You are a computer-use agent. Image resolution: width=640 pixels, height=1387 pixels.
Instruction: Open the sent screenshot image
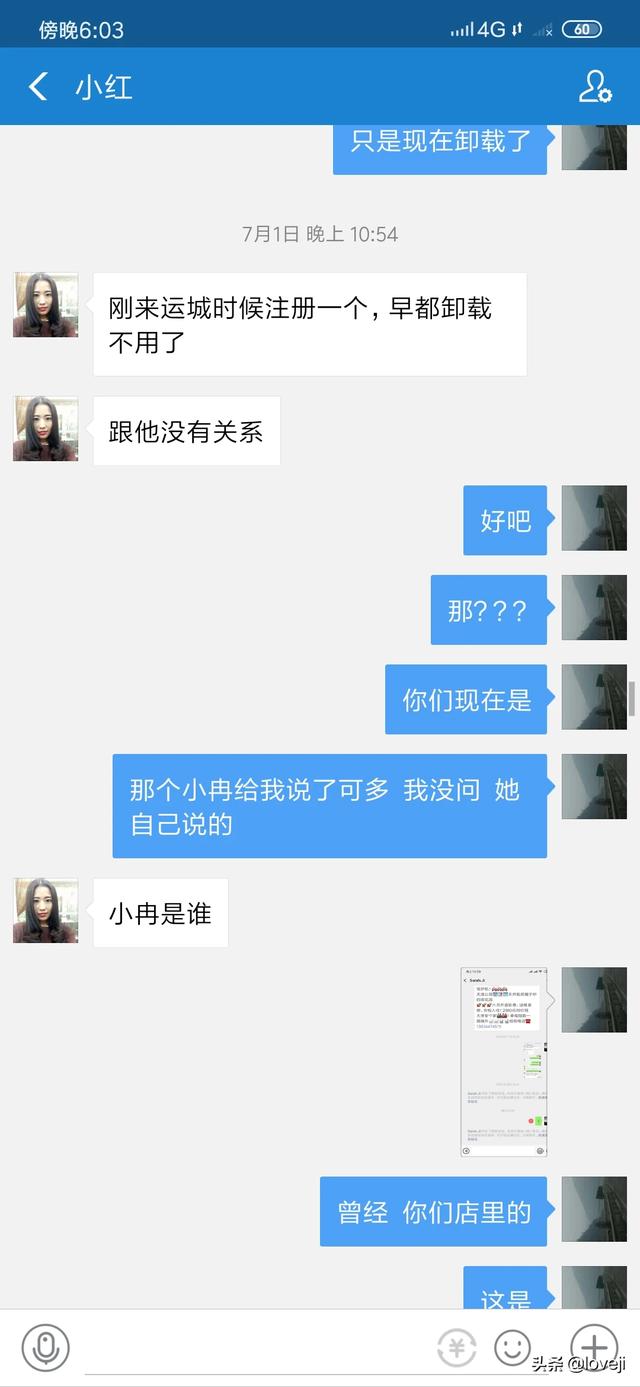[504, 1062]
